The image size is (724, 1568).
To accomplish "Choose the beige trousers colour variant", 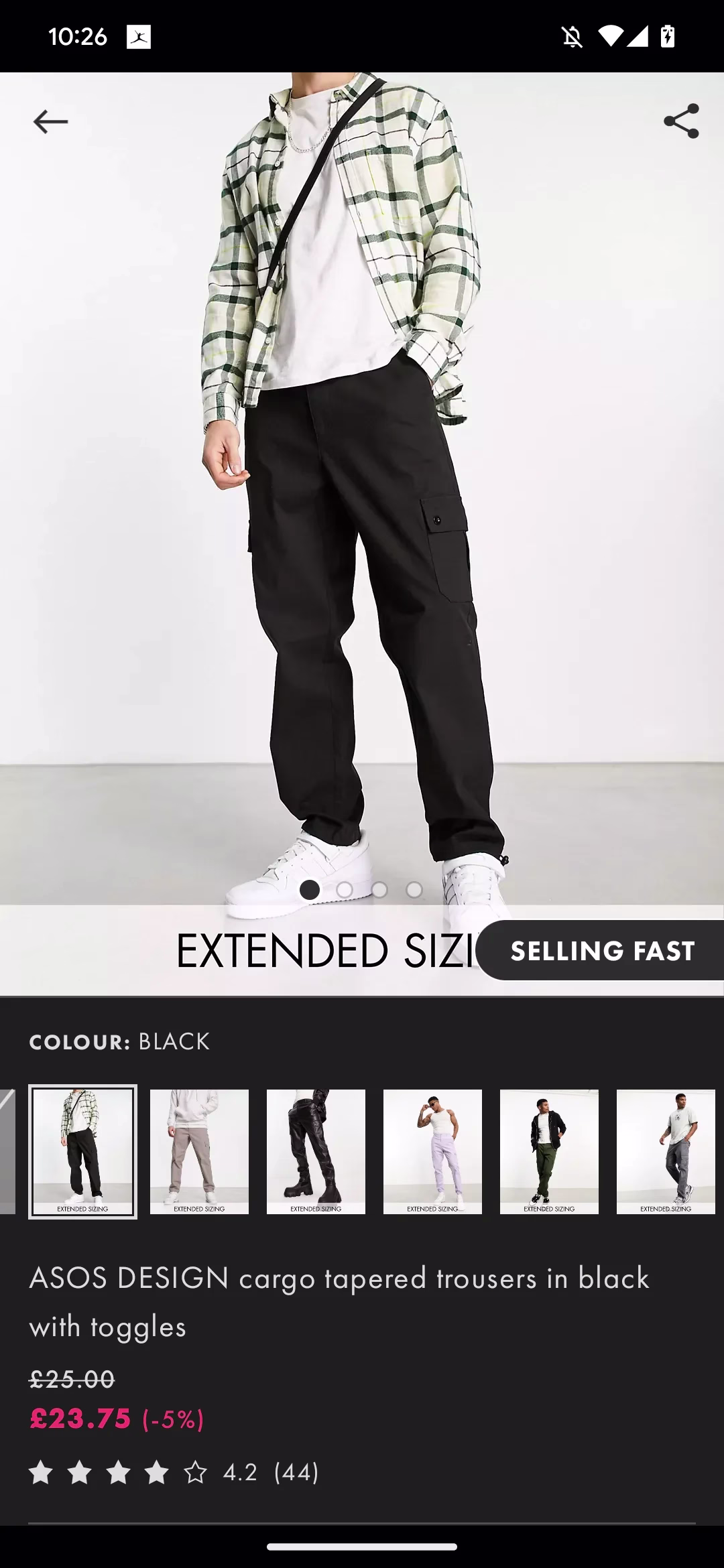I will click(199, 1151).
